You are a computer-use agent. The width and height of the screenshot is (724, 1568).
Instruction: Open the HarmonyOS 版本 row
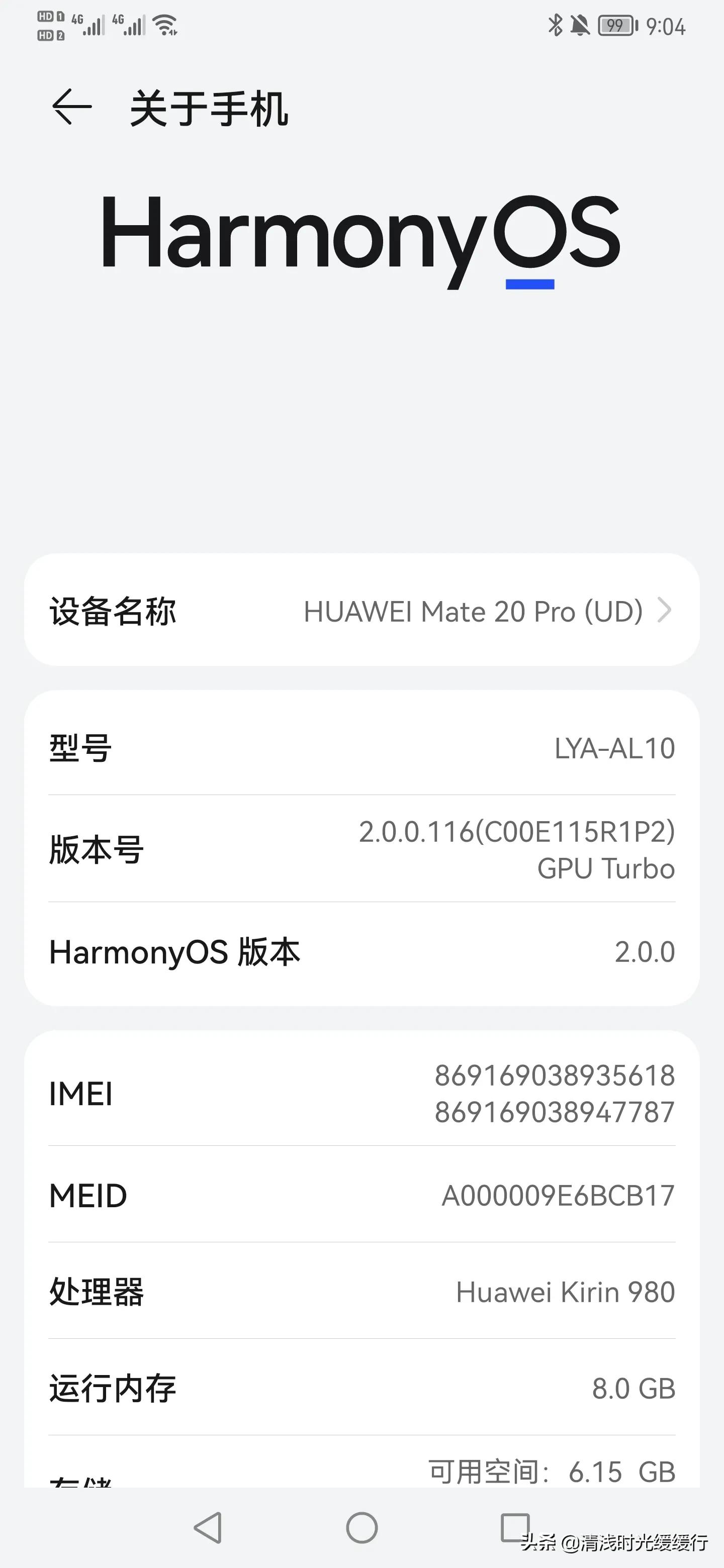click(x=361, y=952)
